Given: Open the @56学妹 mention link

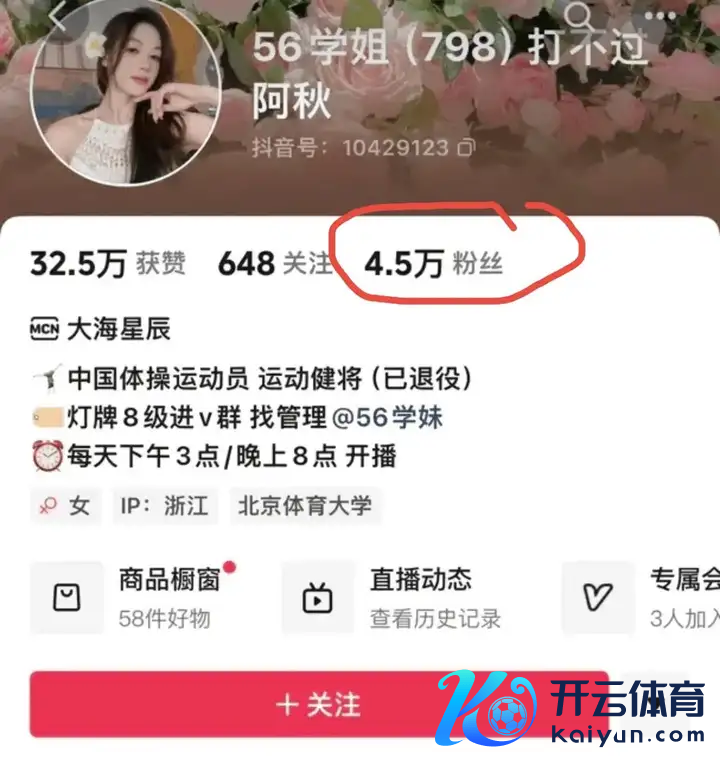Looking at the screenshot, I should pyautogui.click(x=395, y=417).
